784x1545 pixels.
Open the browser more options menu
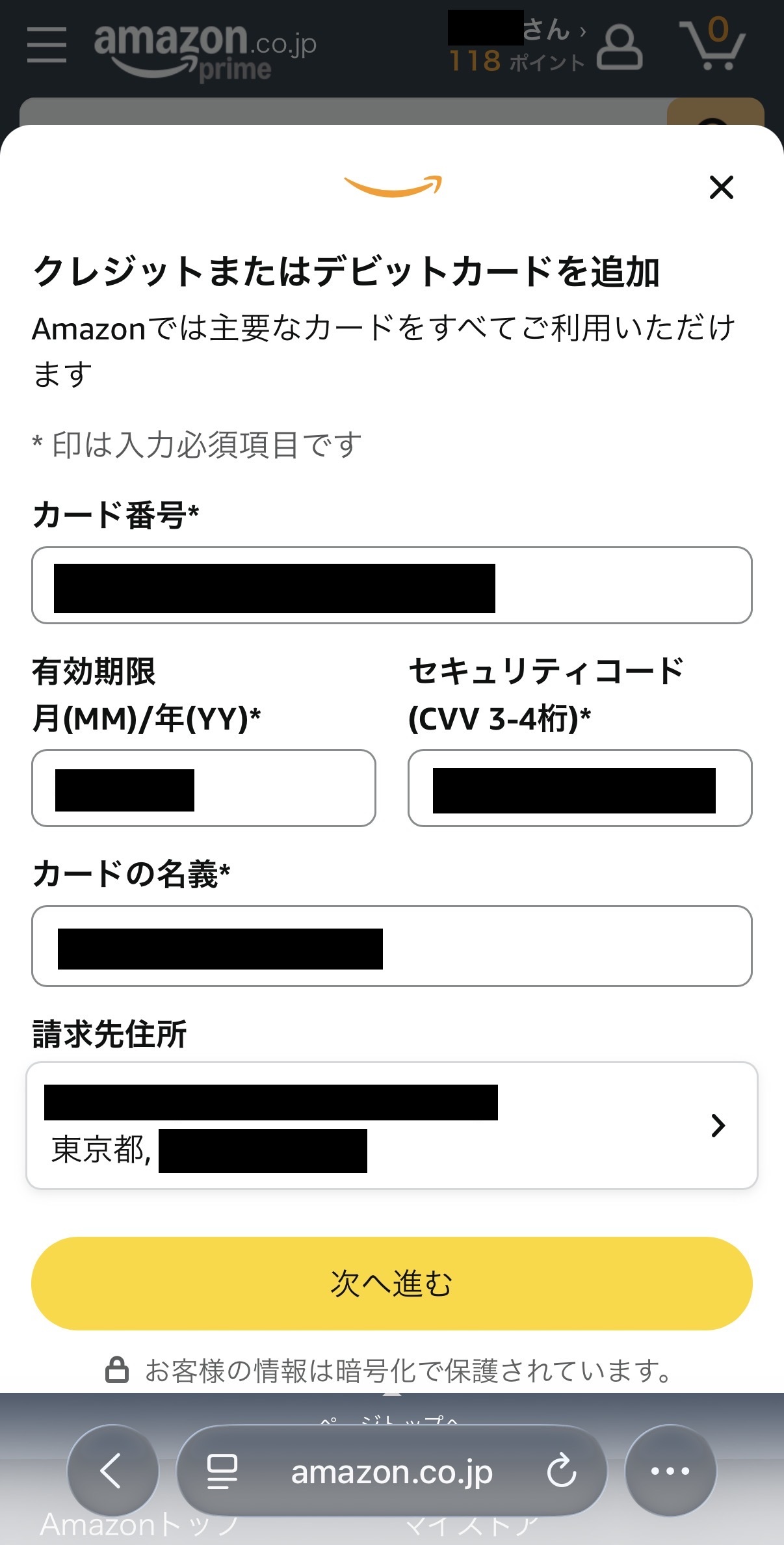[x=670, y=1470]
